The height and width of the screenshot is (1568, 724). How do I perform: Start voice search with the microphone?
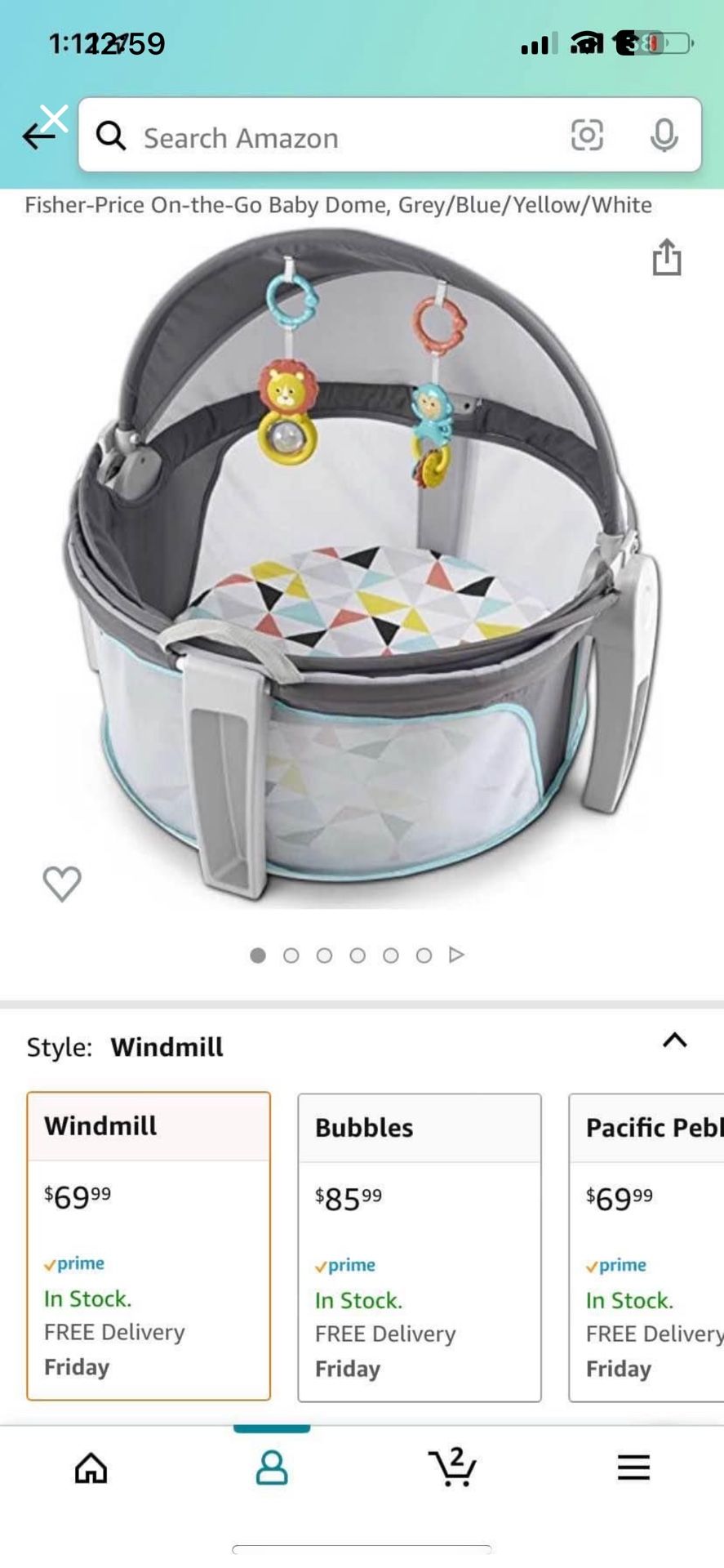coord(664,136)
